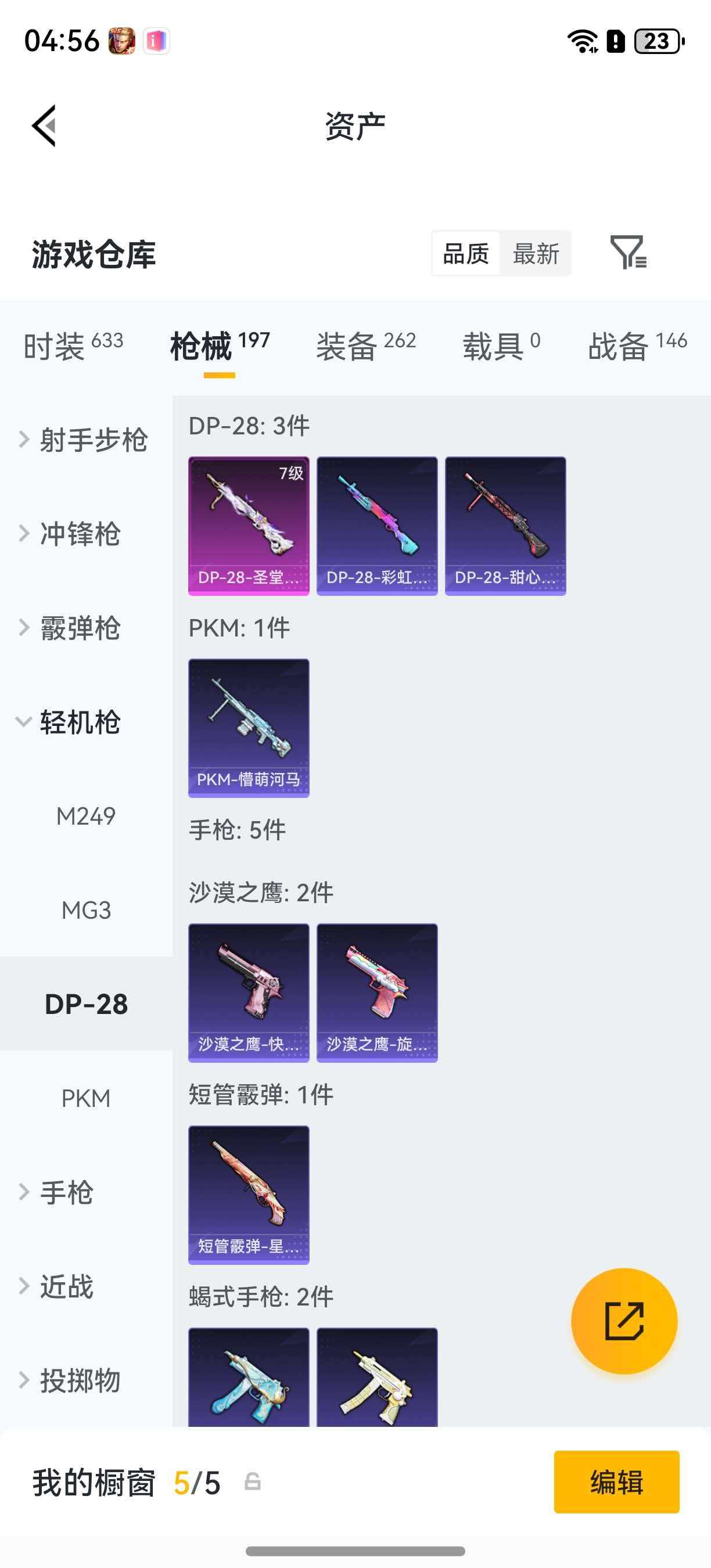Switch sorting to 最新
This screenshot has height=1568, width=711.
[536, 254]
